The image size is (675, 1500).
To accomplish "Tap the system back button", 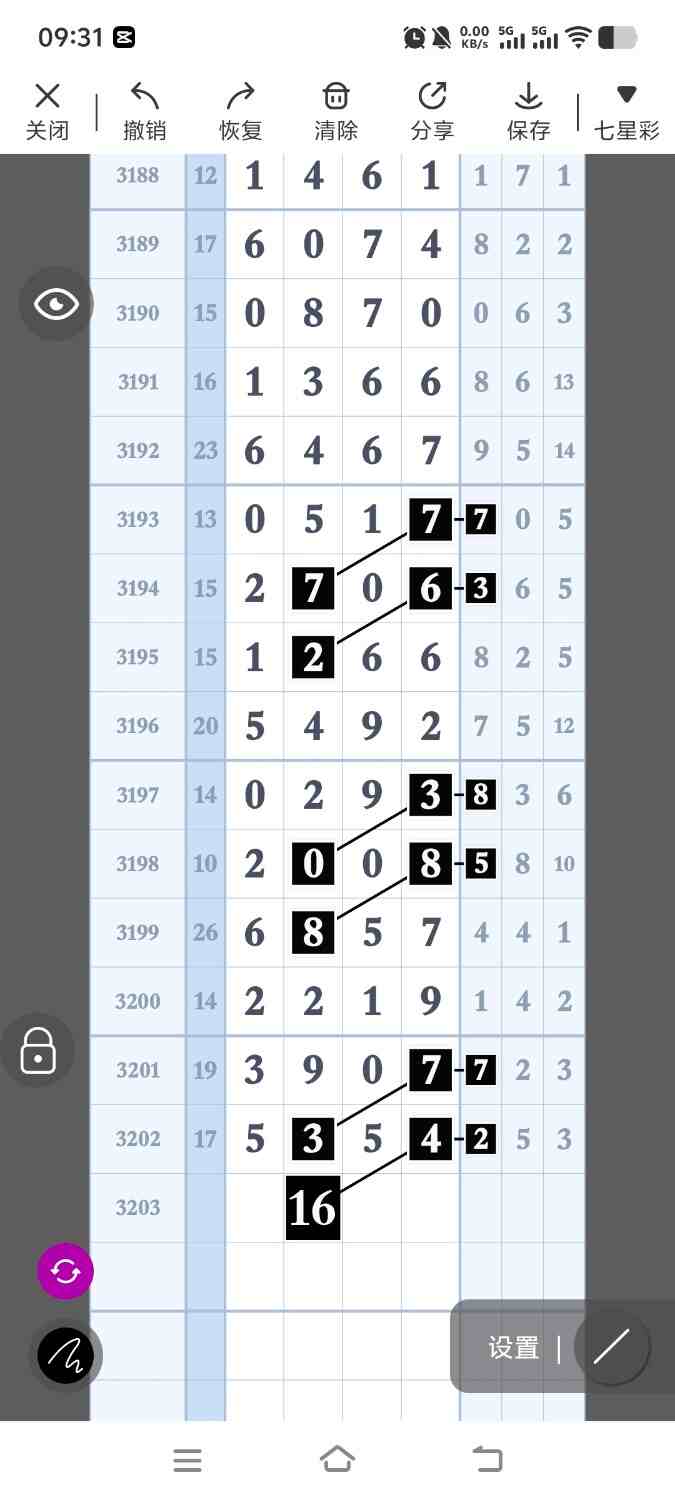I will click(487, 1460).
